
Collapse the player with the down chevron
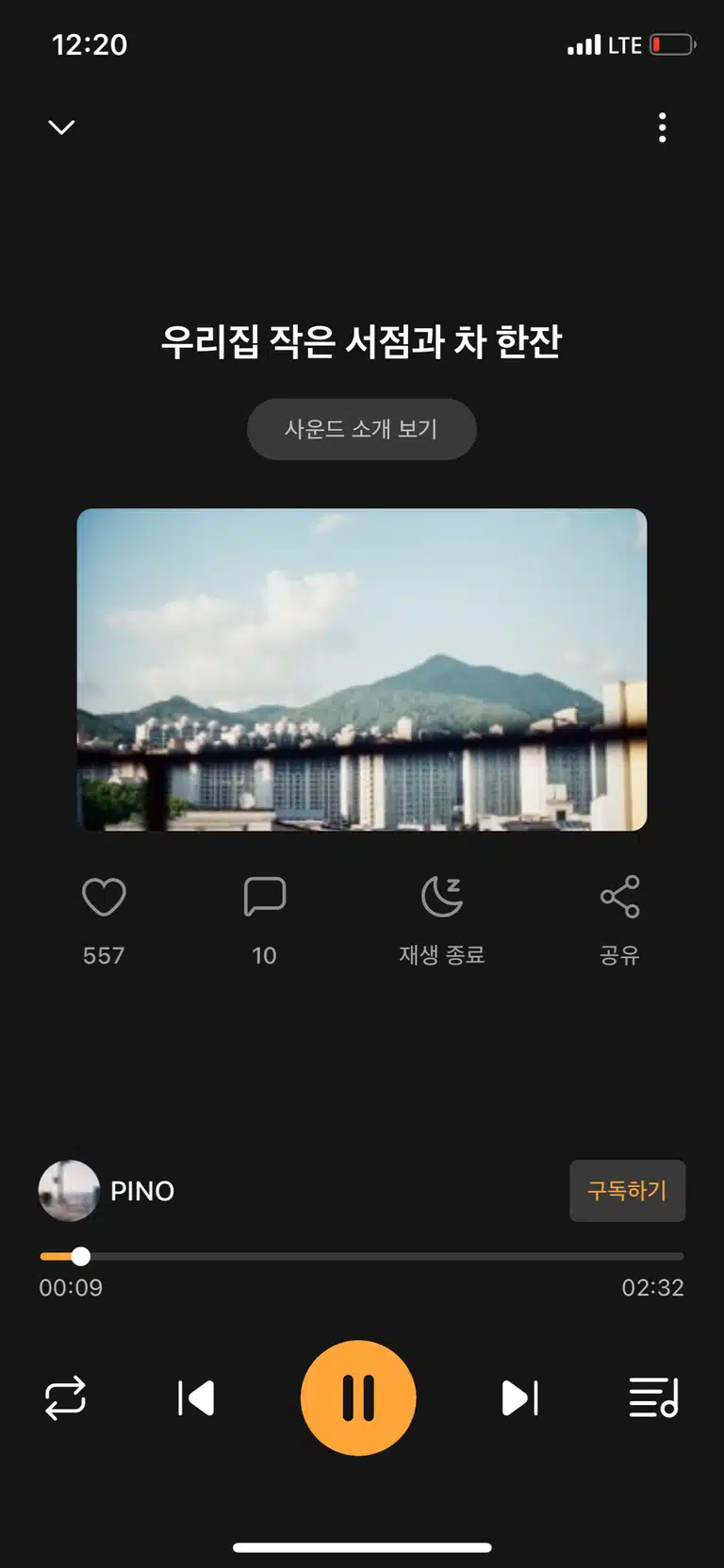coord(61,127)
